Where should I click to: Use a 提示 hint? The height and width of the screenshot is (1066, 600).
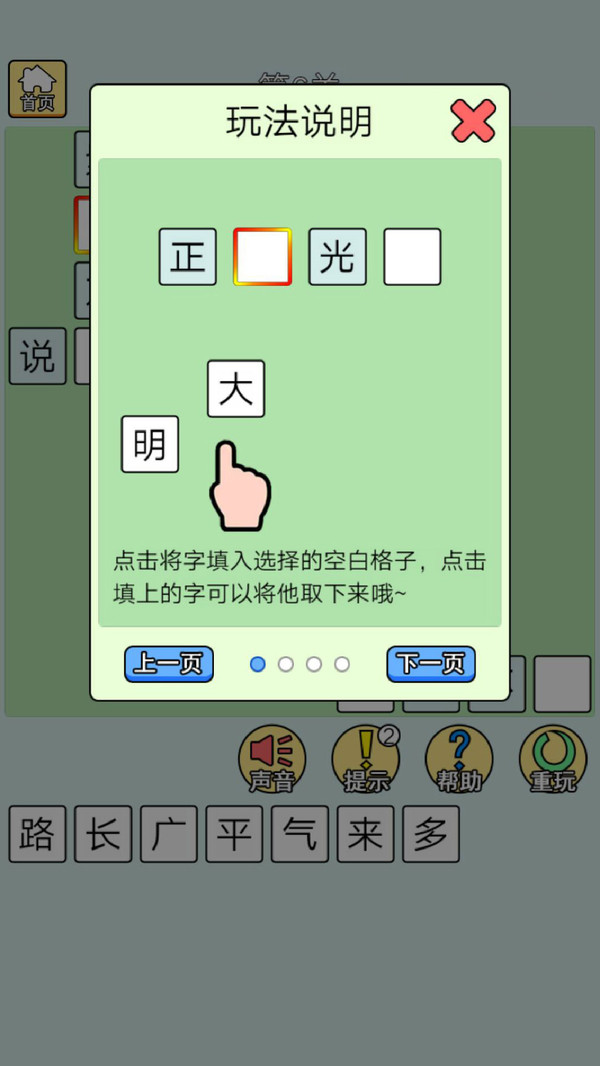(x=366, y=759)
